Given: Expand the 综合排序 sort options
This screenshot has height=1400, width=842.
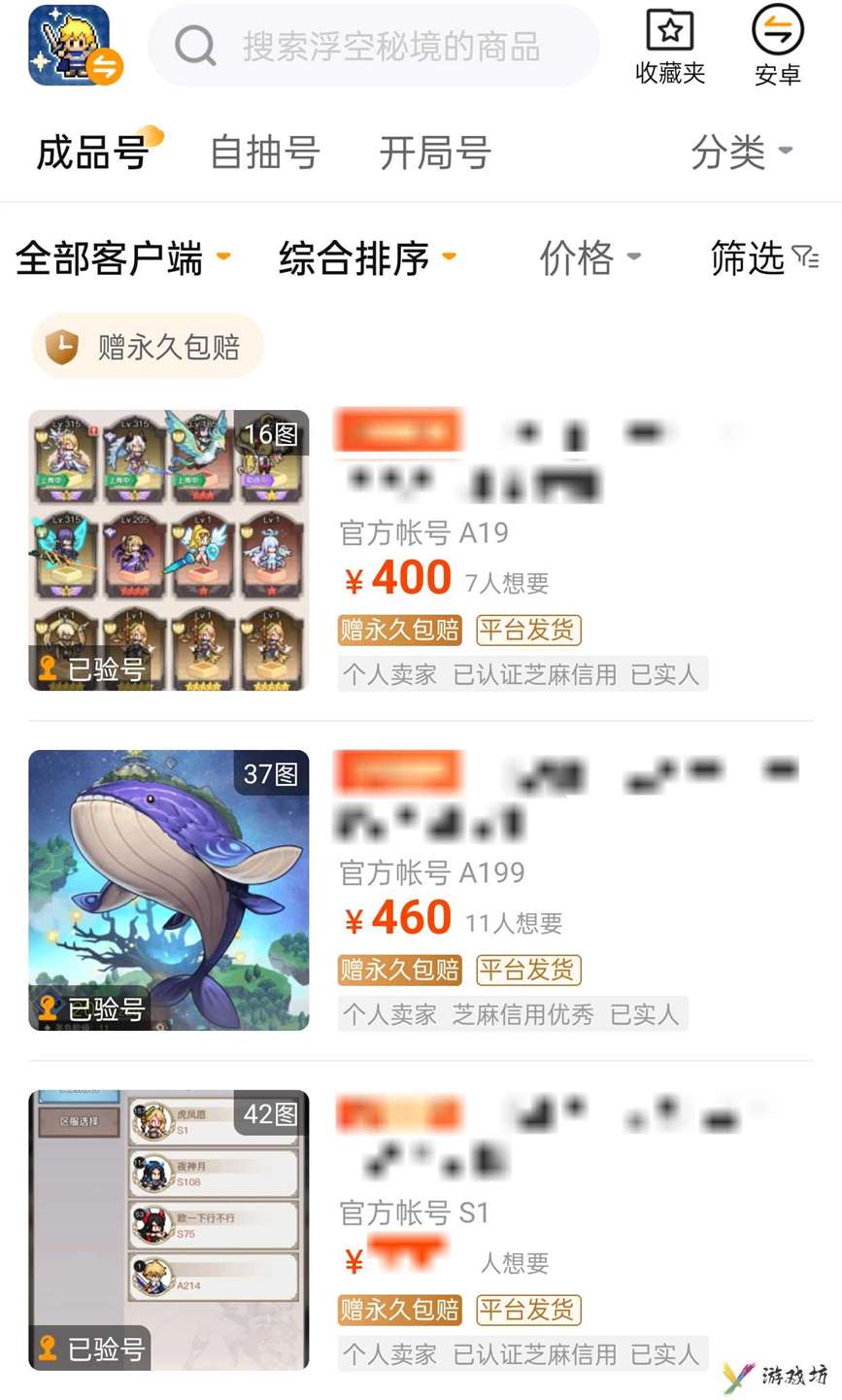Looking at the screenshot, I should pyautogui.click(x=367, y=258).
